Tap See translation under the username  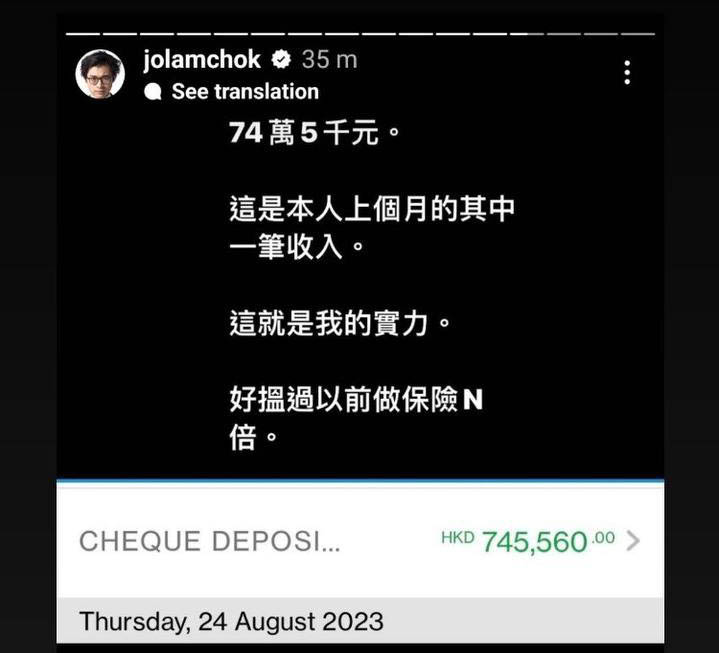point(244,92)
